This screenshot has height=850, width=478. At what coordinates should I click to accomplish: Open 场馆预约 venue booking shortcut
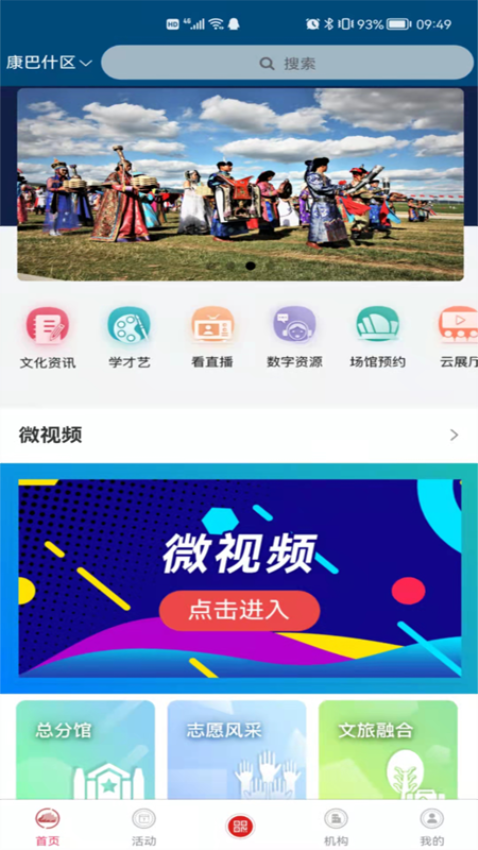[x=378, y=338]
